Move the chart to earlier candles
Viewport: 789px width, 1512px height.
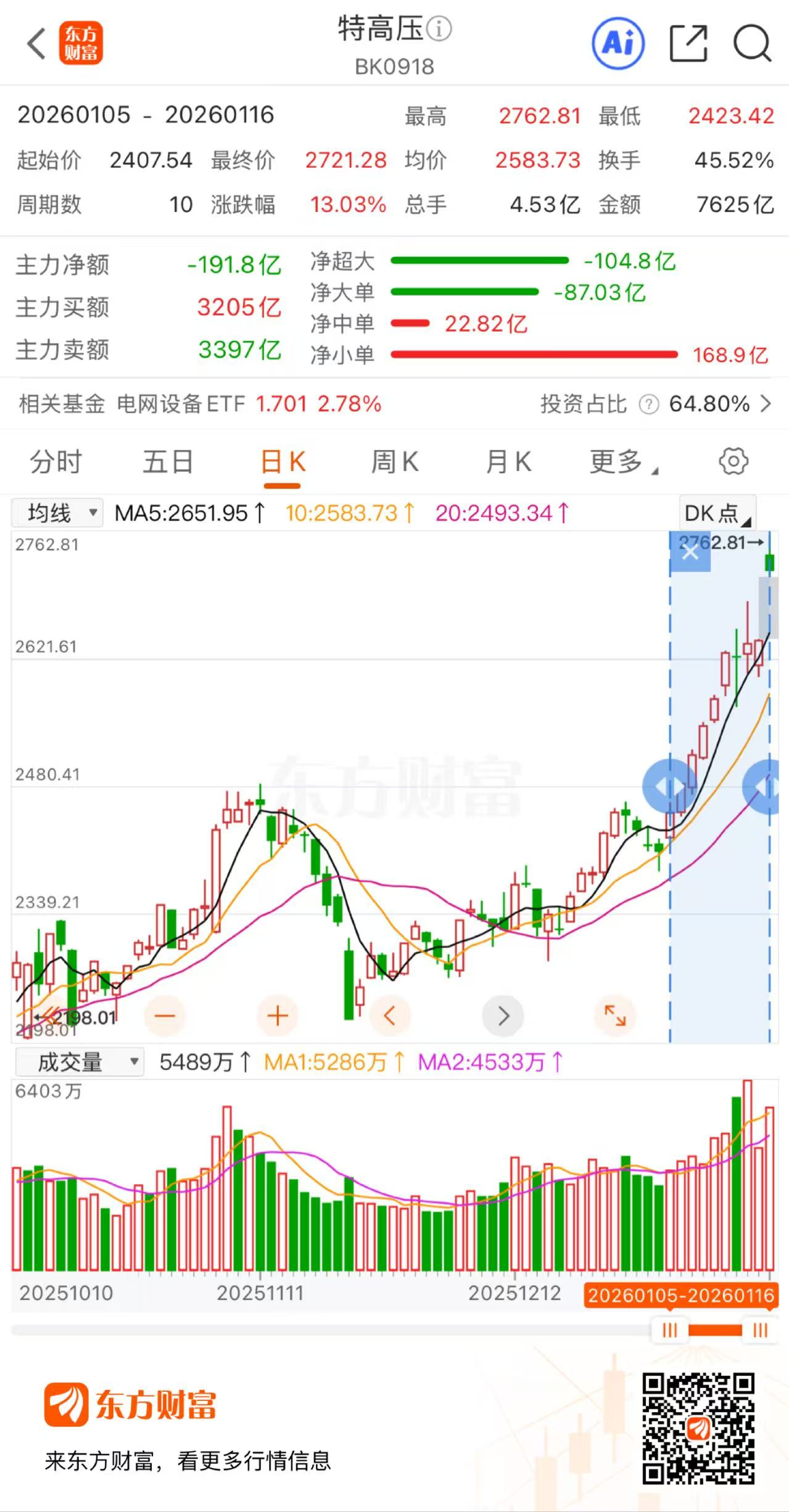(390, 1016)
